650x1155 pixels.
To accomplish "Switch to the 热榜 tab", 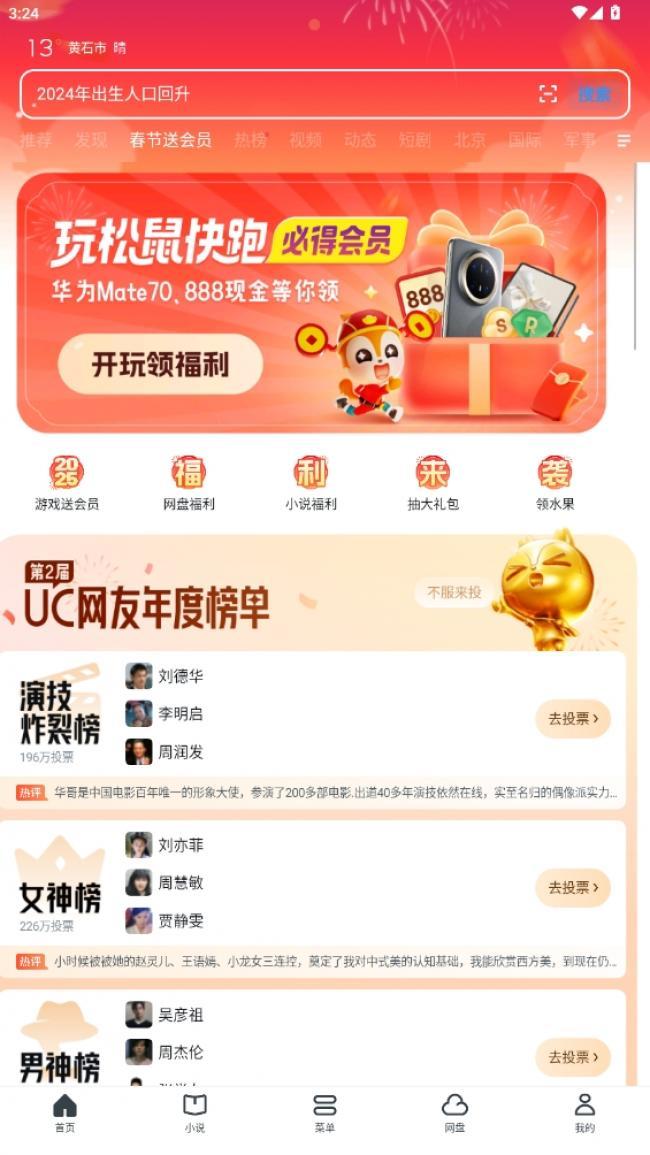I will tap(250, 140).
